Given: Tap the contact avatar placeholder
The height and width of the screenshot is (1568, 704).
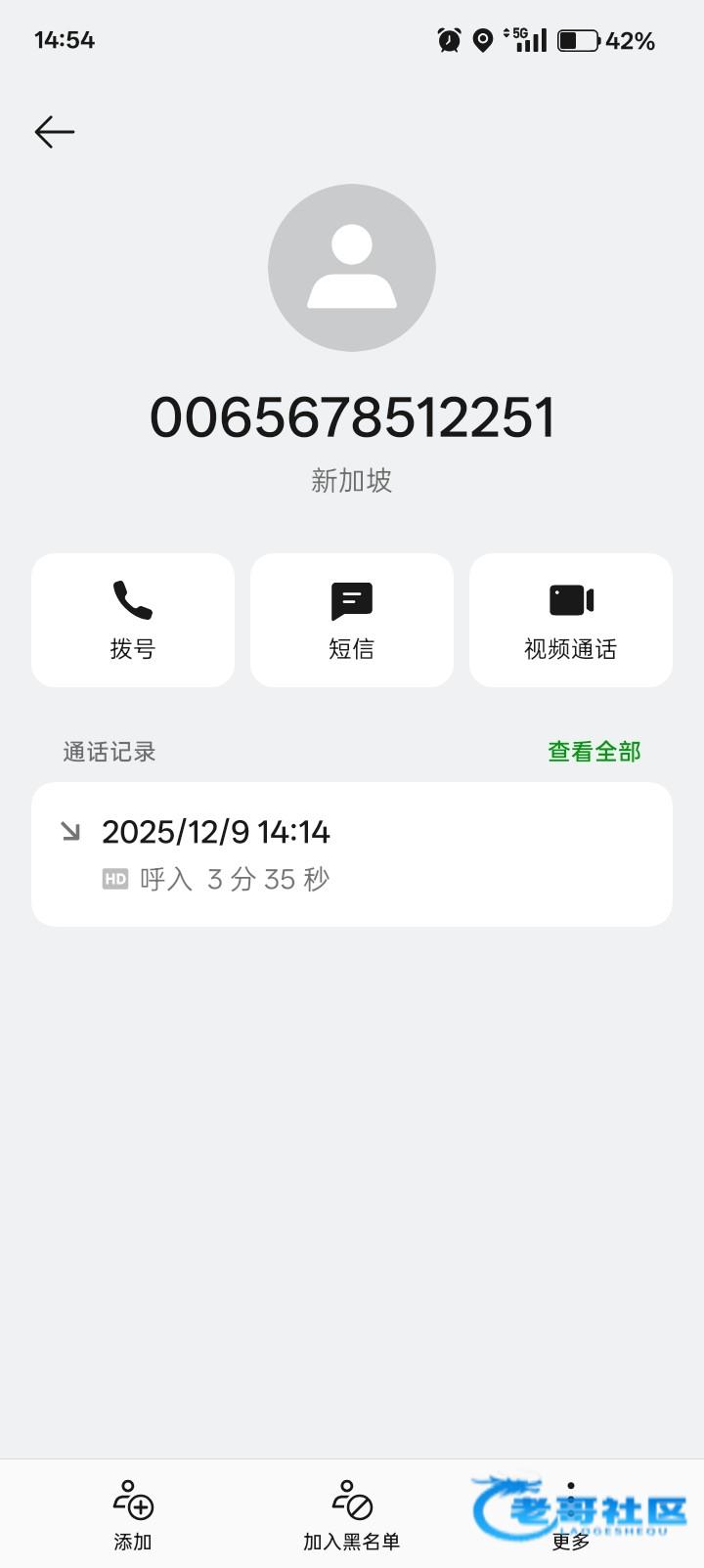Looking at the screenshot, I should (x=352, y=268).
